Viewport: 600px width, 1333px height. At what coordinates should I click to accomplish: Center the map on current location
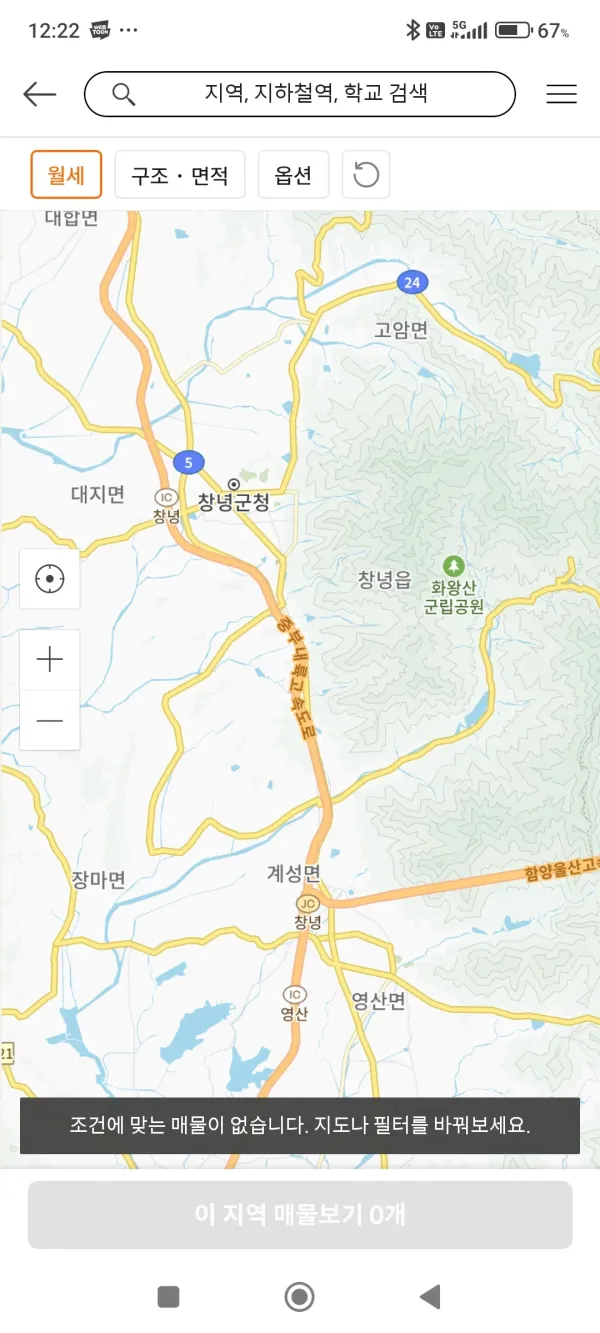[x=50, y=579]
